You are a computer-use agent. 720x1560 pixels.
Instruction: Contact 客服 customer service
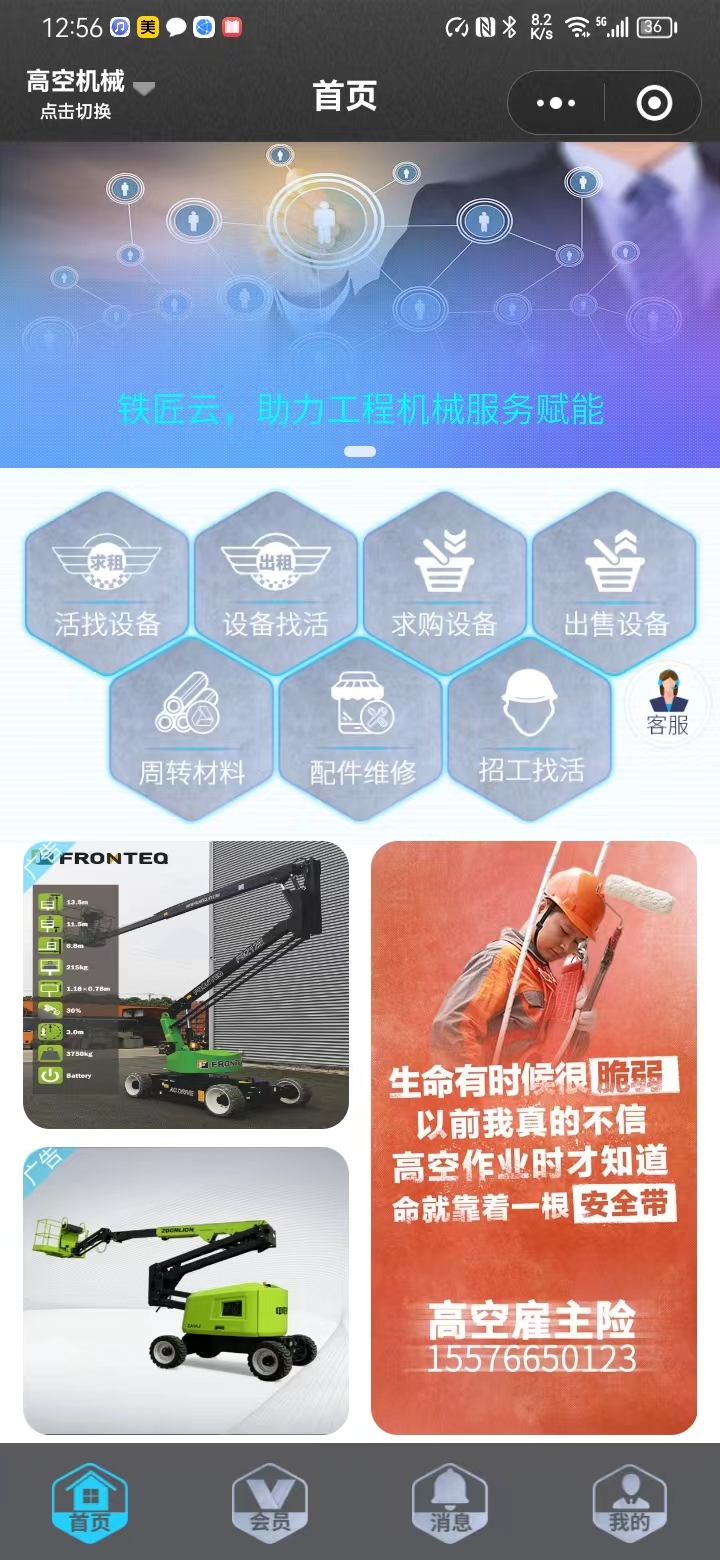pos(668,704)
